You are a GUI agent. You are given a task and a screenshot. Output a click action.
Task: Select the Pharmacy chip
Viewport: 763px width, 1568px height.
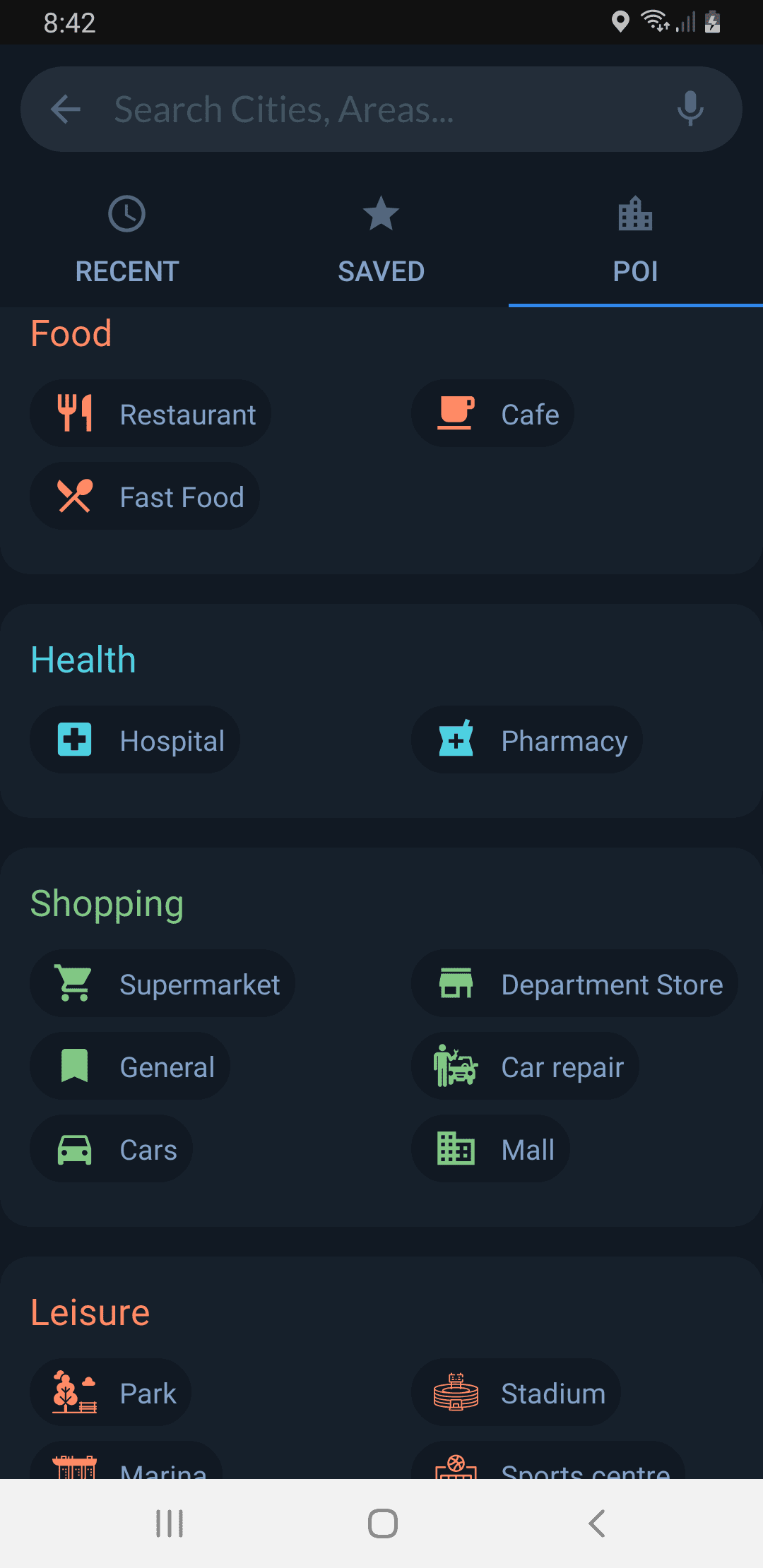pos(527,740)
